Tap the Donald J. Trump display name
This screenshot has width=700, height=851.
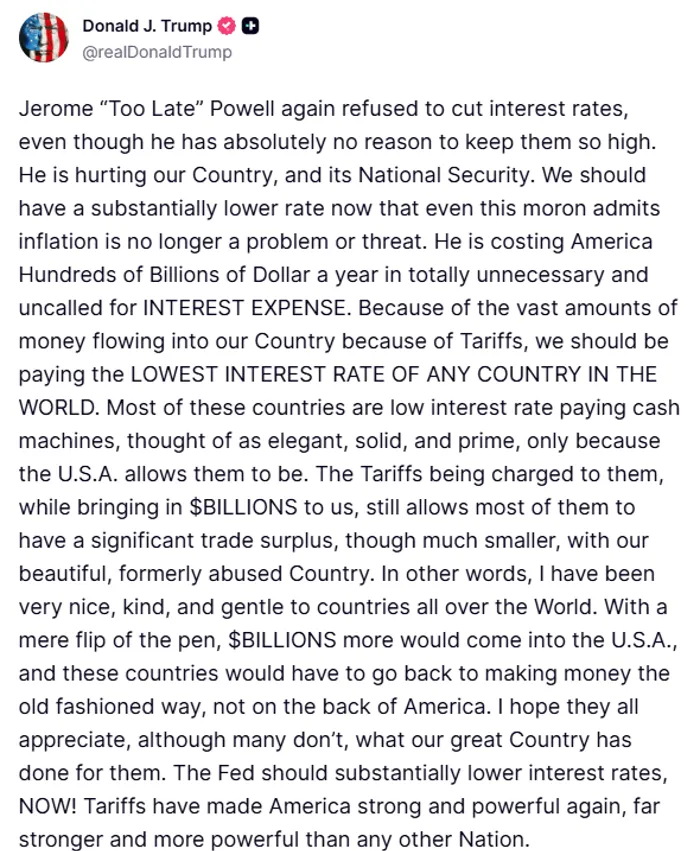click(147, 26)
